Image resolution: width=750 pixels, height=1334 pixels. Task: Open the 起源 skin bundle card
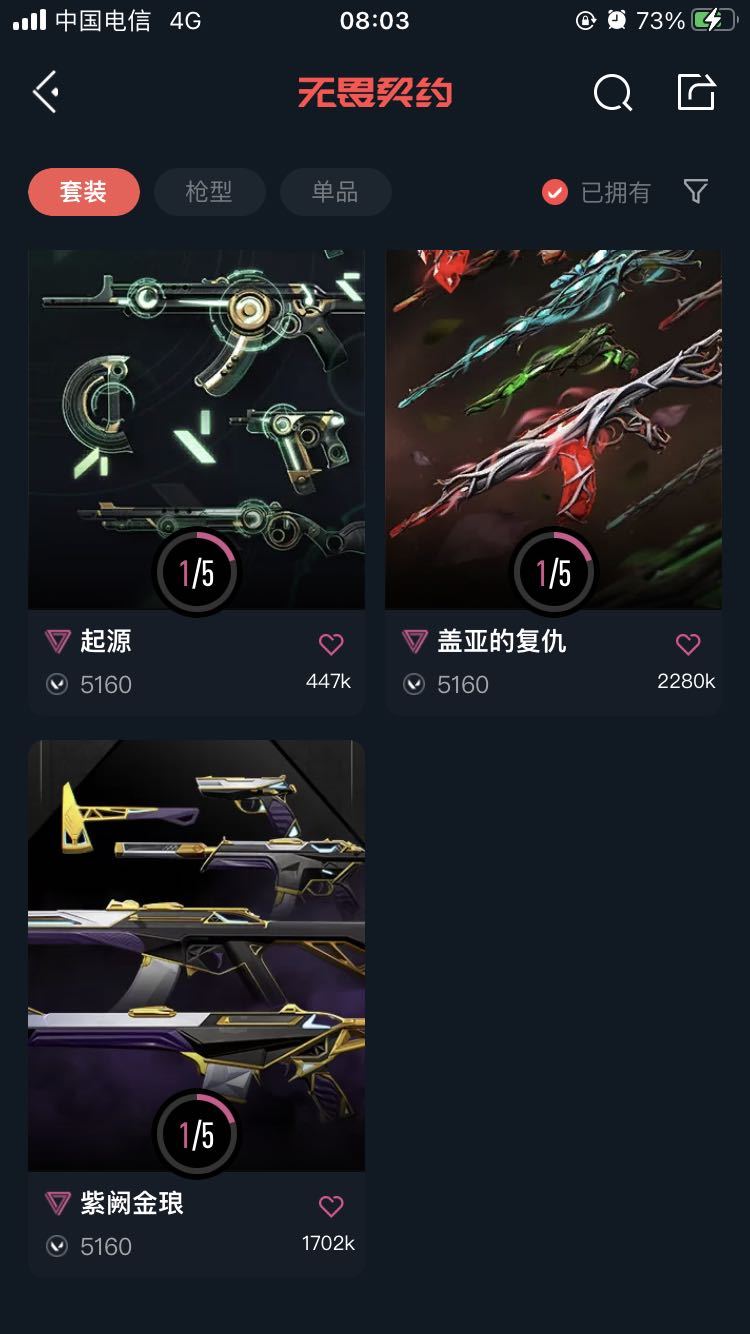(196, 482)
